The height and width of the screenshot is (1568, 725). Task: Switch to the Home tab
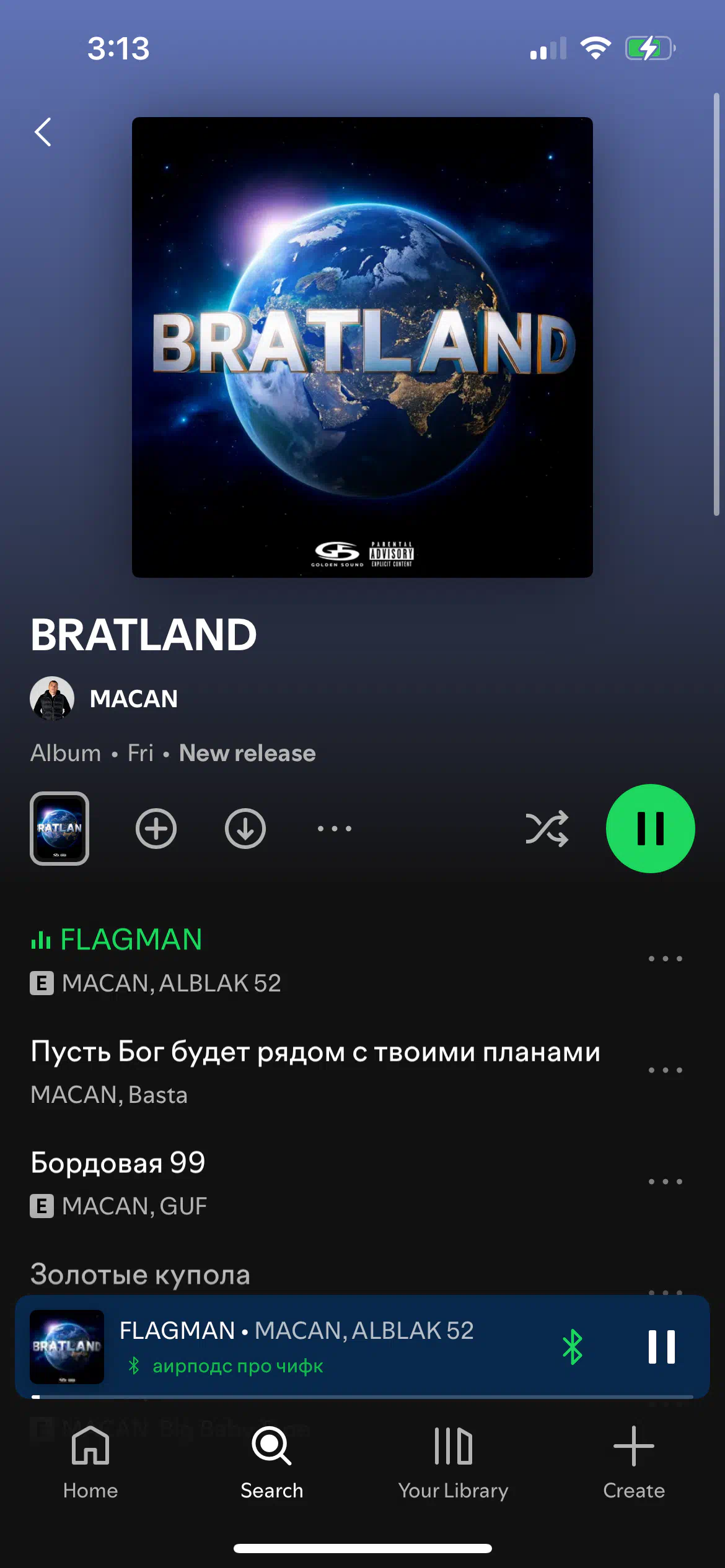coord(90,1463)
